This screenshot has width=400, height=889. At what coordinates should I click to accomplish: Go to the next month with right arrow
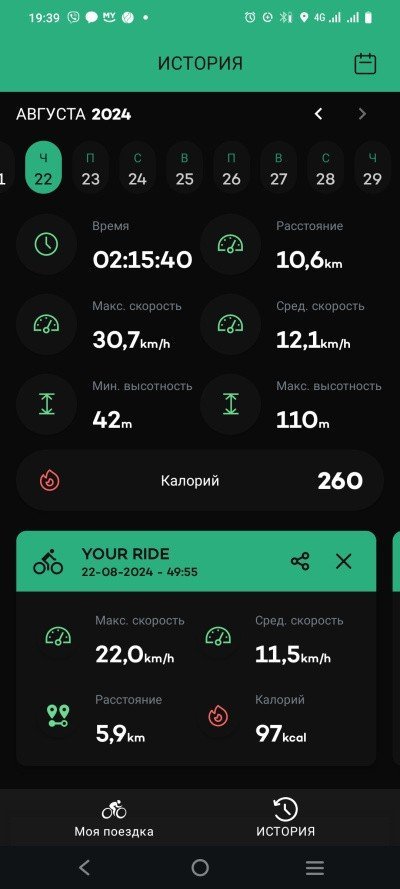pyautogui.click(x=362, y=115)
